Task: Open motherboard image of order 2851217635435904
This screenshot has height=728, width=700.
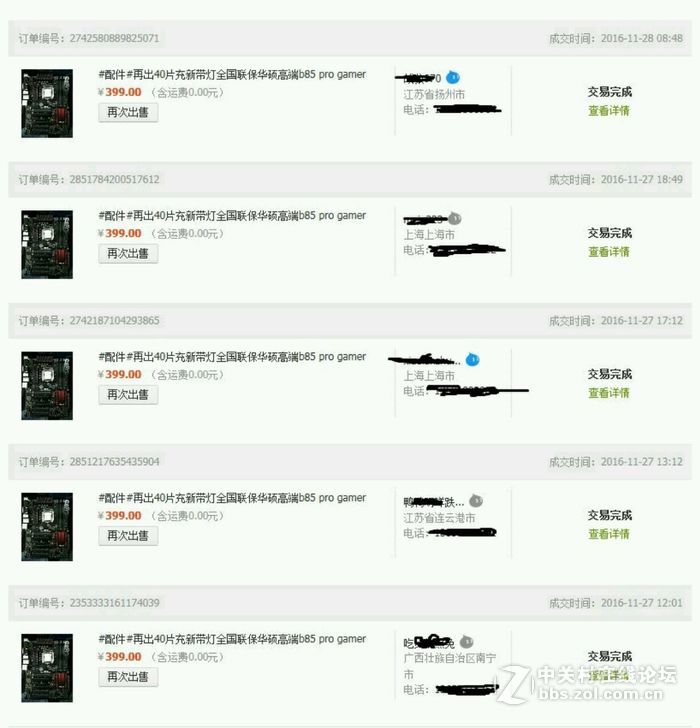Action: 47,526
